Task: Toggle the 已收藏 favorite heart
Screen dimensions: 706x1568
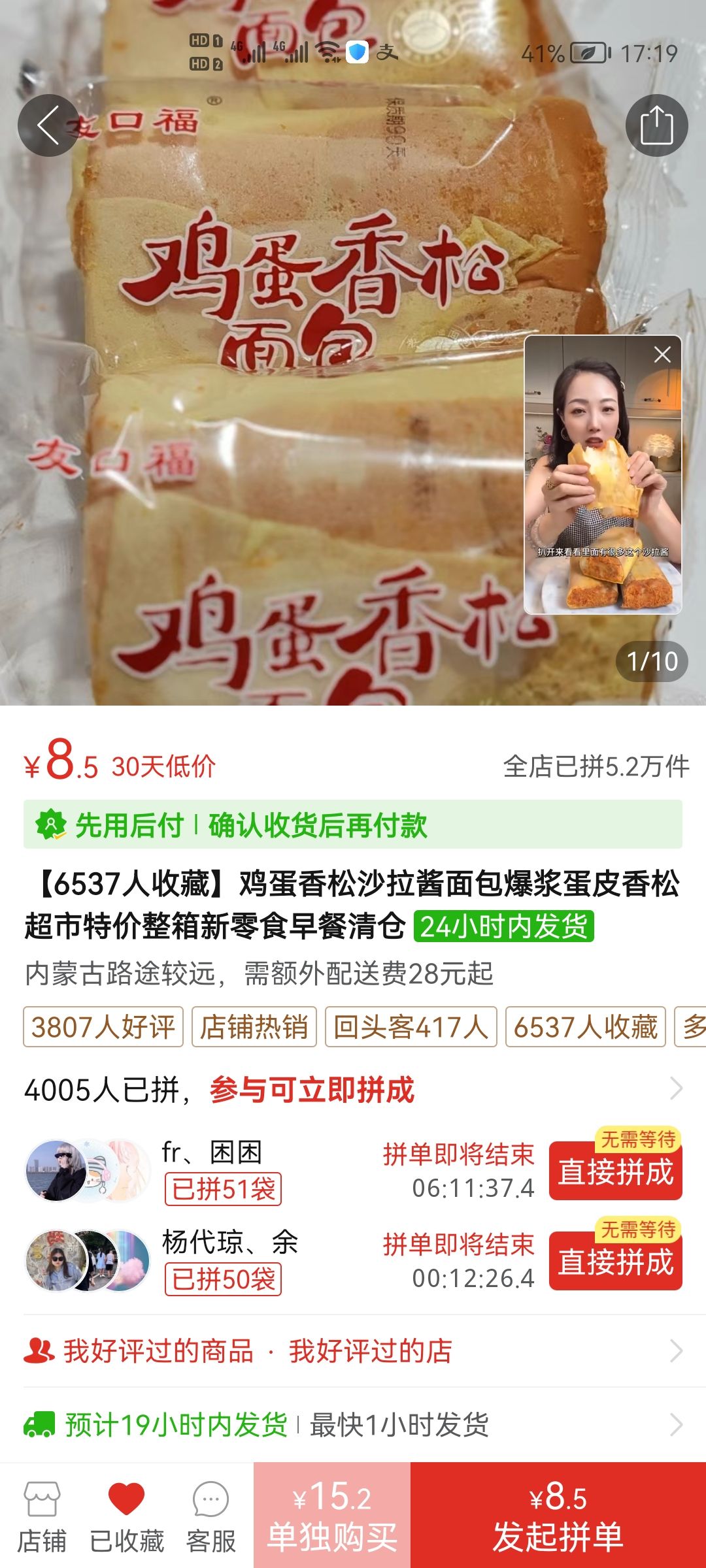Action: (126, 1517)
